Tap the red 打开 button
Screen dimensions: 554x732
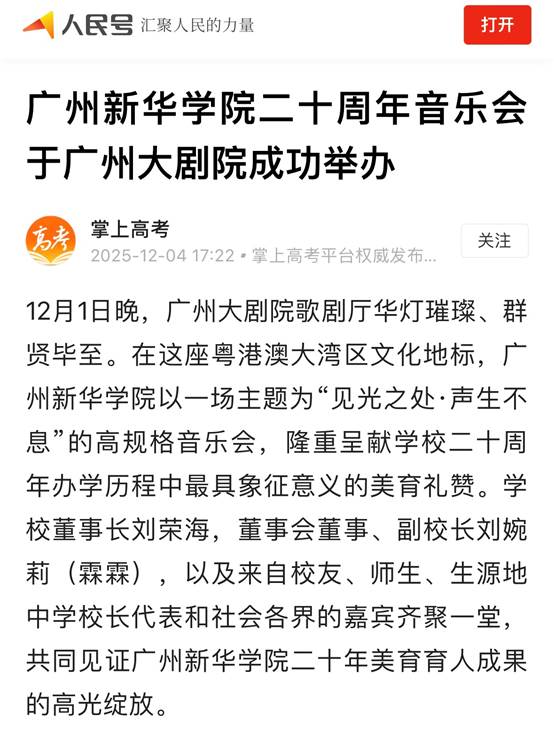tap(497, 25)
